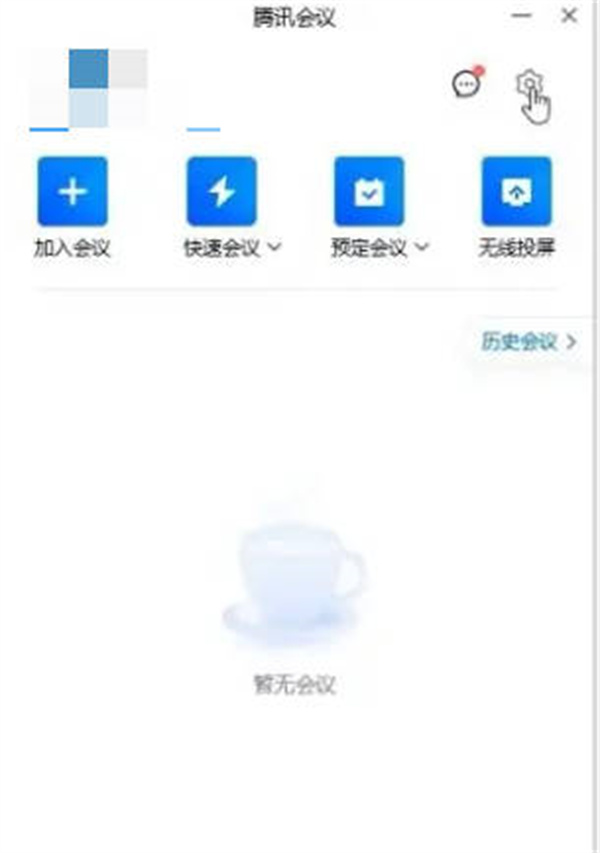Expand the 预定会议 dropdown arrow
Image resolution: width=600 pixels, height=853 pixels.
422,249
